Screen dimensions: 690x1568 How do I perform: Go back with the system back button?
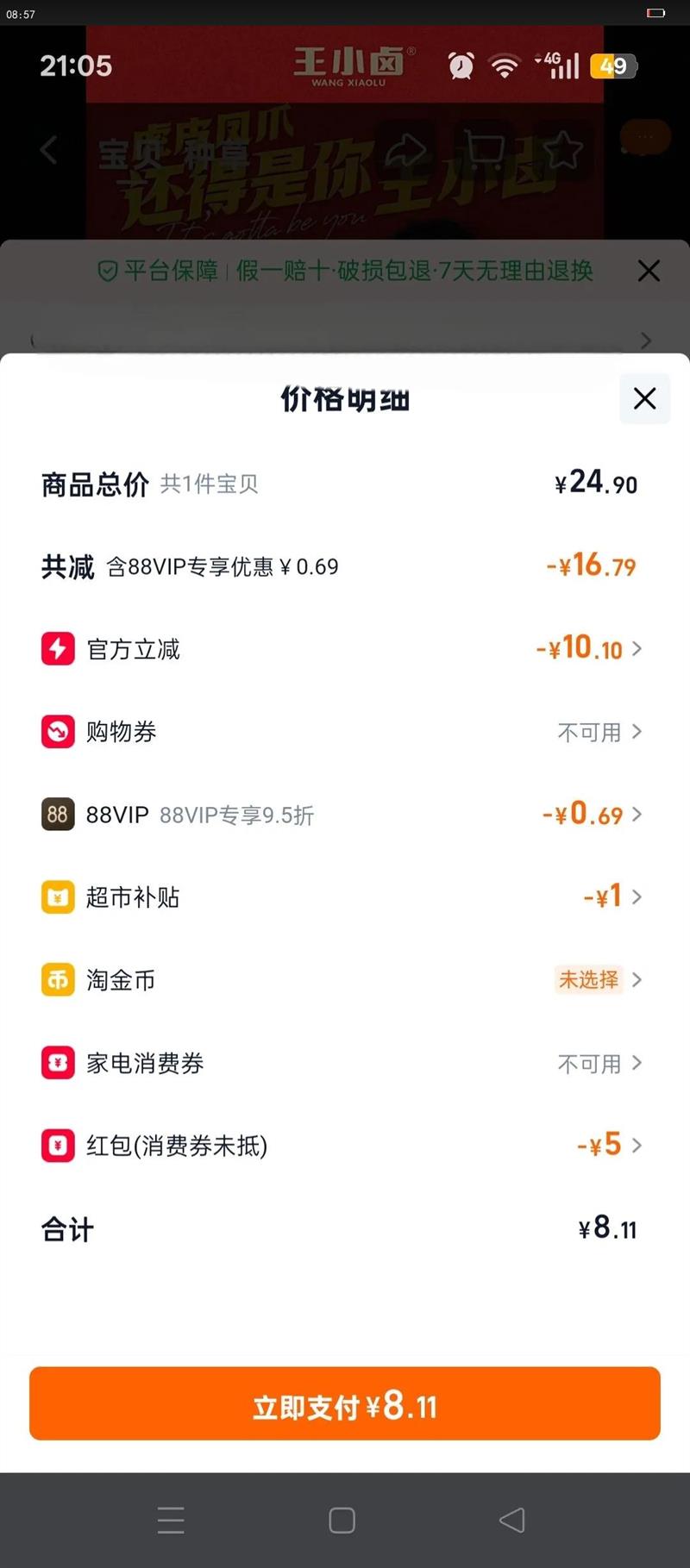[511, 1520]
